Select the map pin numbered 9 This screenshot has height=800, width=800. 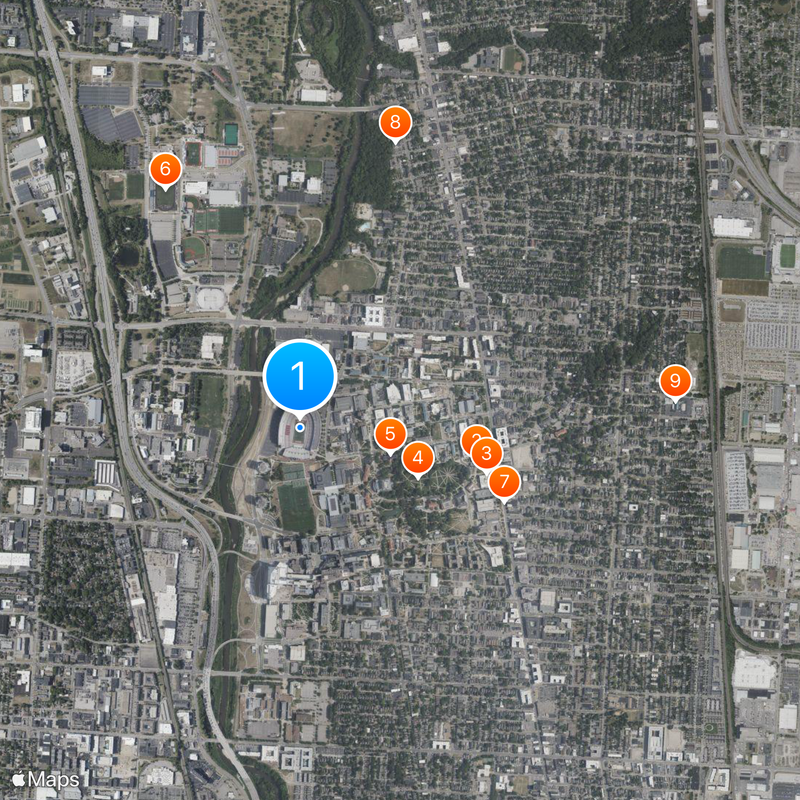675,380
